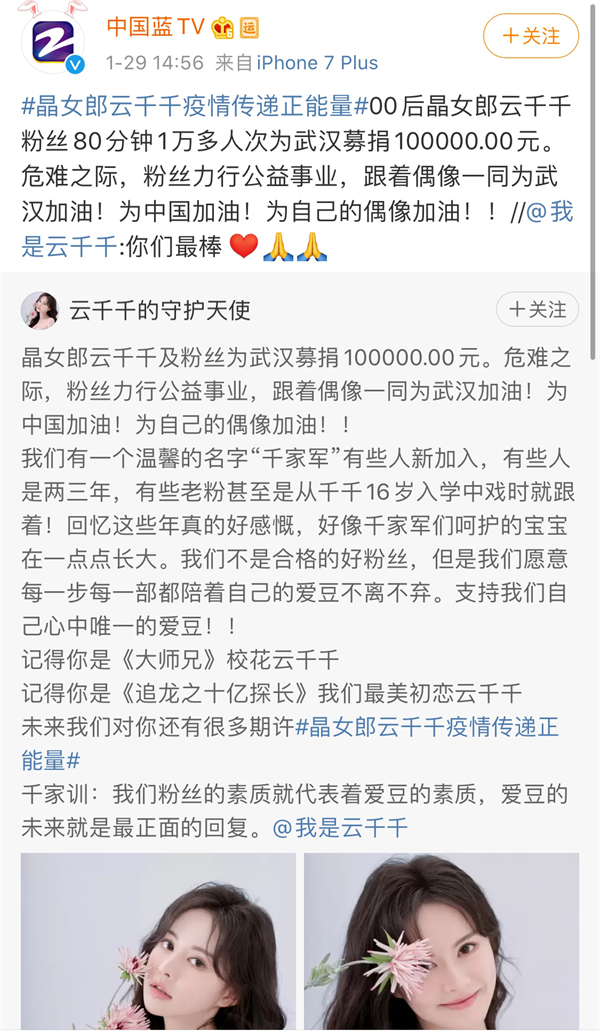Open the hashtag inside the reposted post
The width and height of the screenshot is (600, 1031).
click(x=290, y=744)
